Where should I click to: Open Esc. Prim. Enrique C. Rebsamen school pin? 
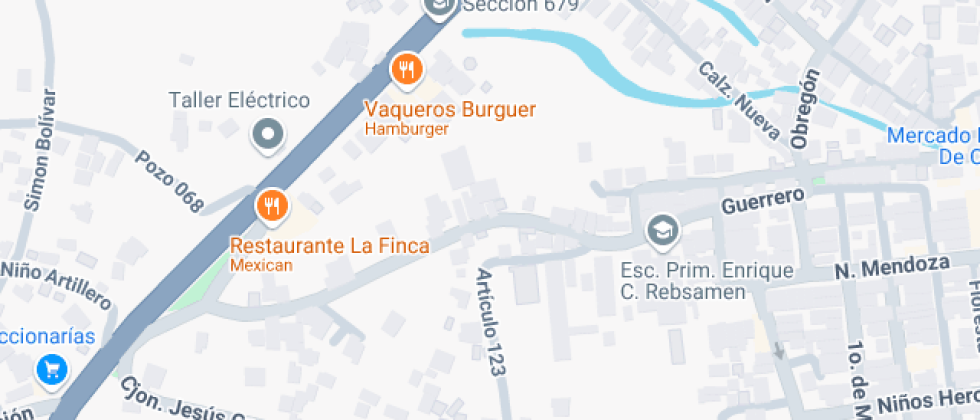tap(662, 232)
